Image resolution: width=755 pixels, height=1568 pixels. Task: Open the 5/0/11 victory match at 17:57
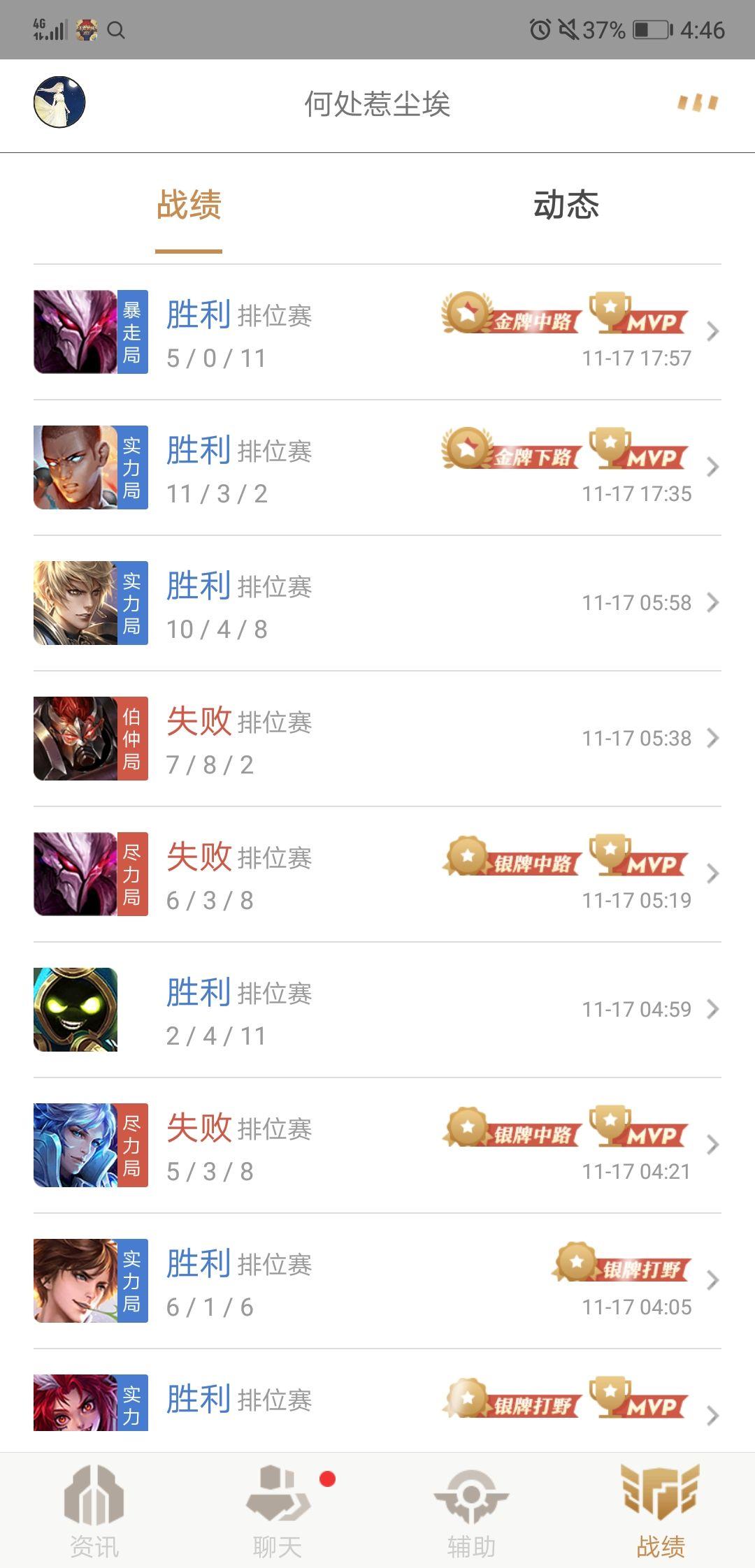click(377, 332)
